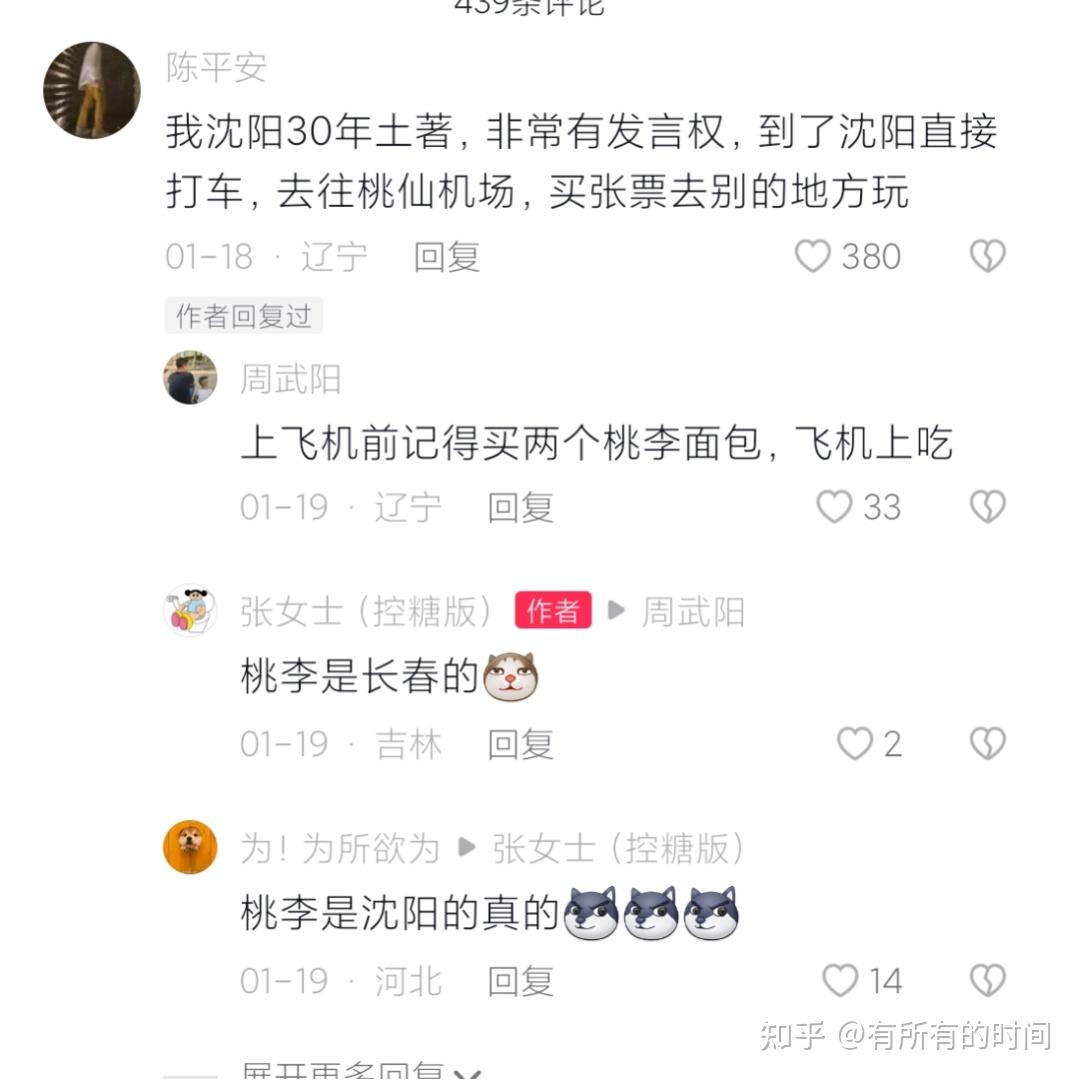Open 张女士 (控糖版)'s avatar
This screenshot has height=1080, width=1080.
pyautogui.click(x=190, y=611)
